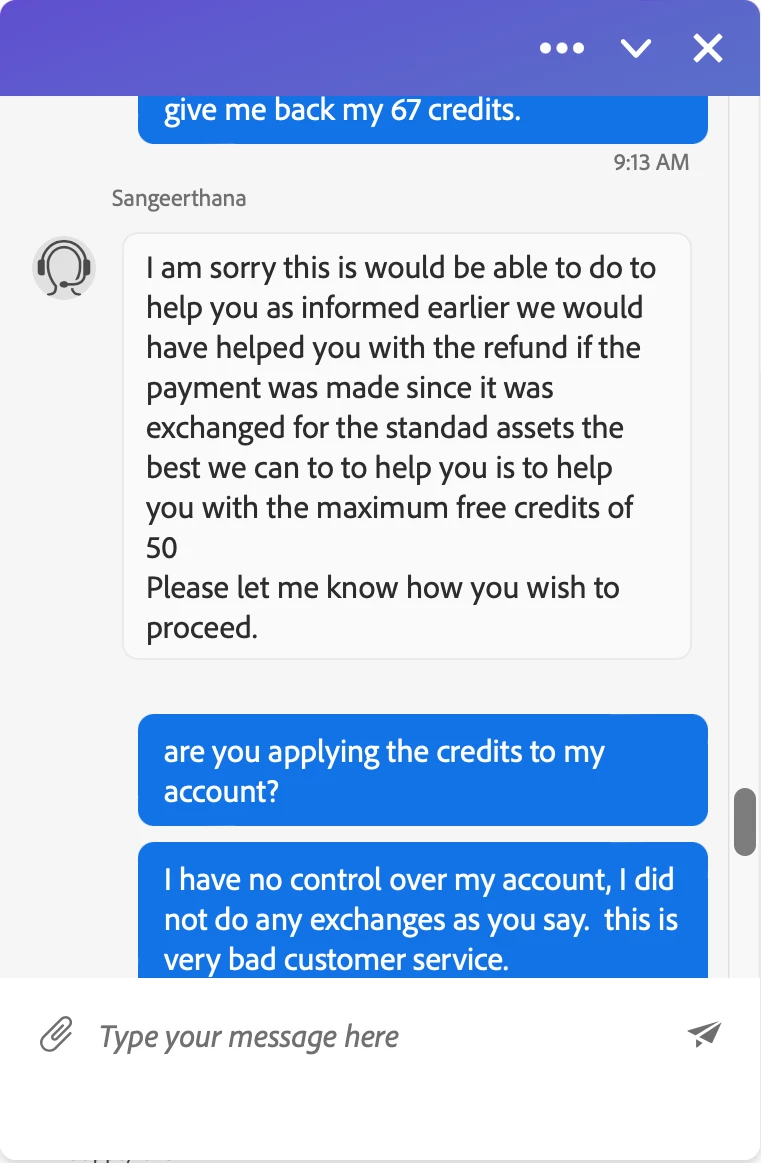Minimize the chat window with the chevron
This screenshot has width=761, height=1163.
click(636, 48)
